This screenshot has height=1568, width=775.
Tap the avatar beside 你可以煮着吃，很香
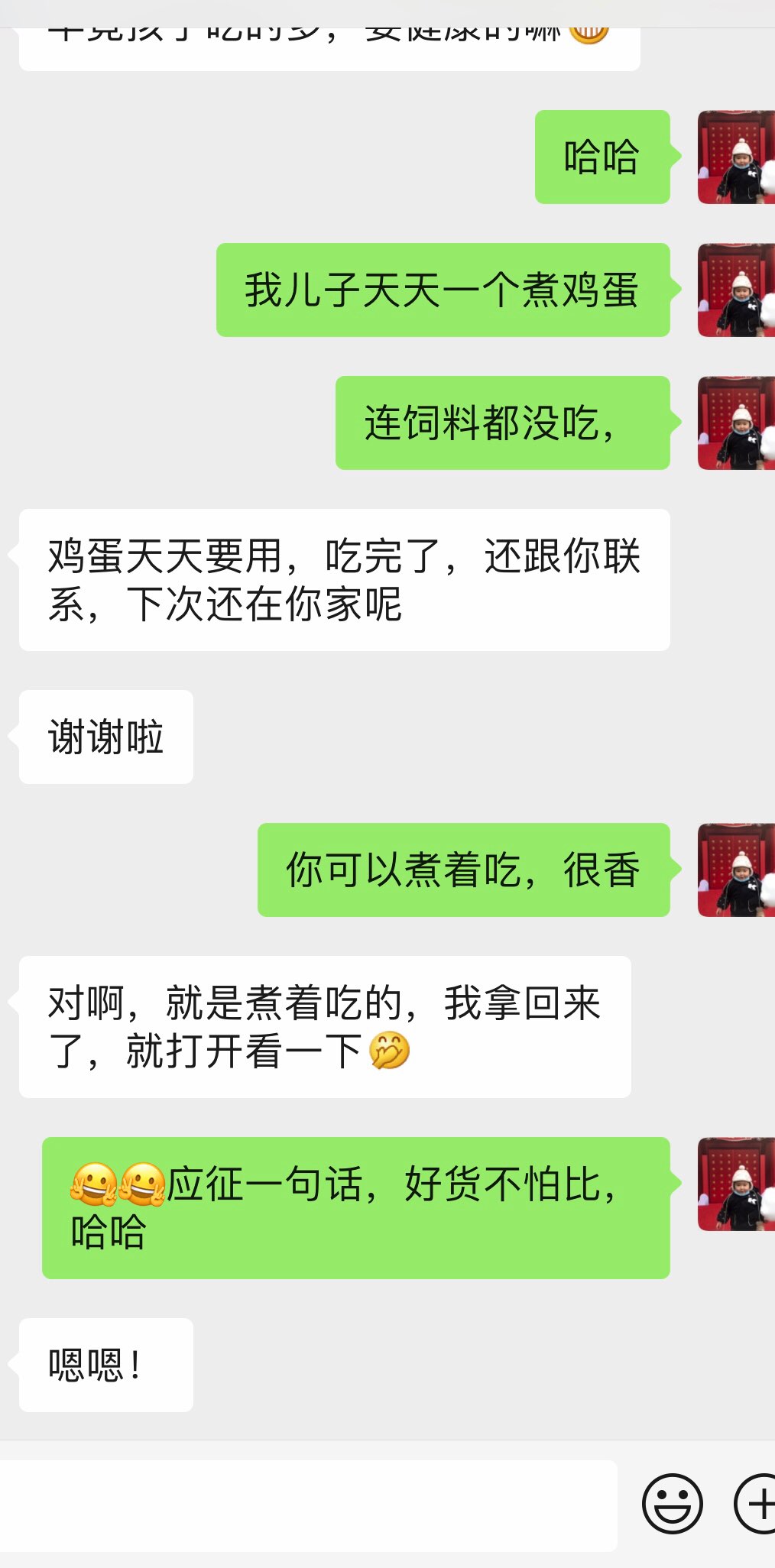(736, 870)
